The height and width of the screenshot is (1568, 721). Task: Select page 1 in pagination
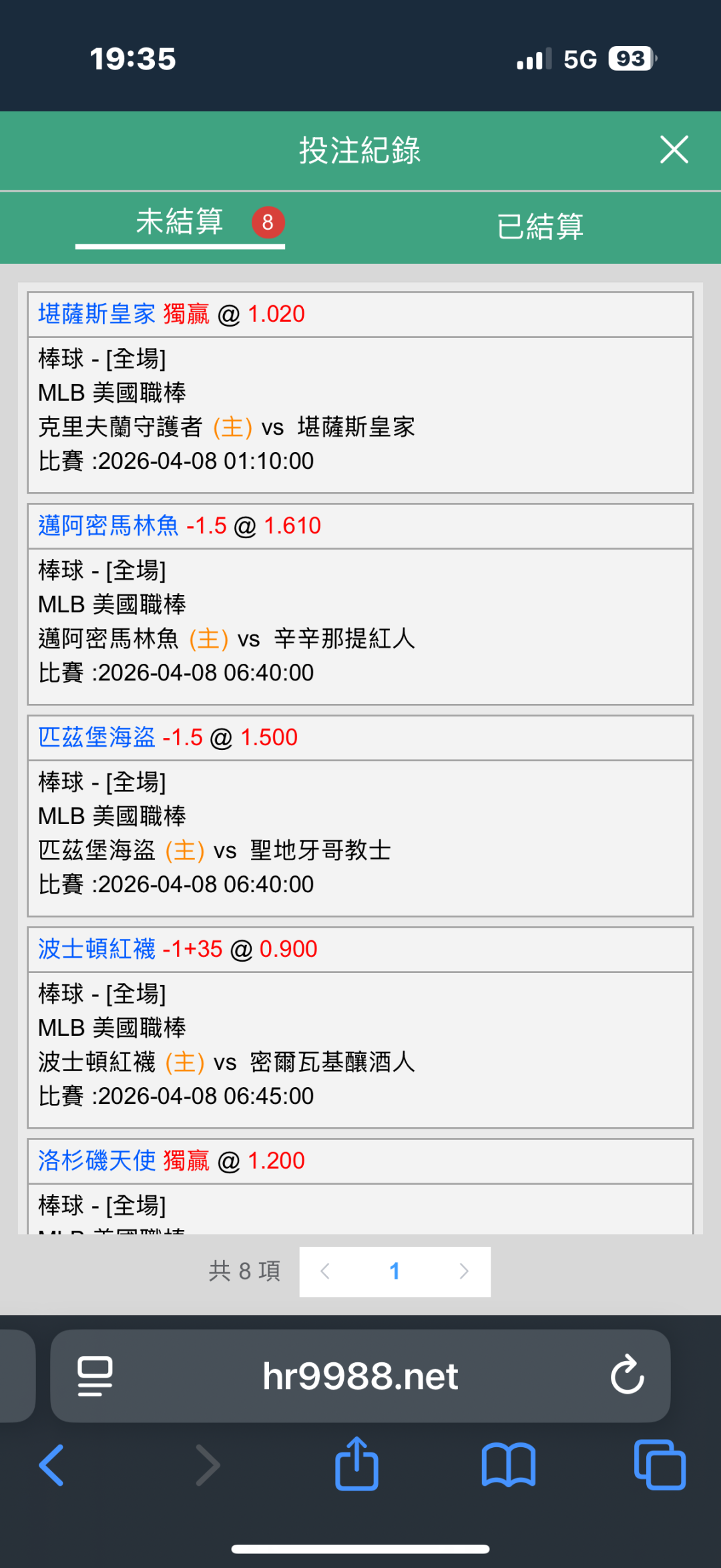(395, 1271)
